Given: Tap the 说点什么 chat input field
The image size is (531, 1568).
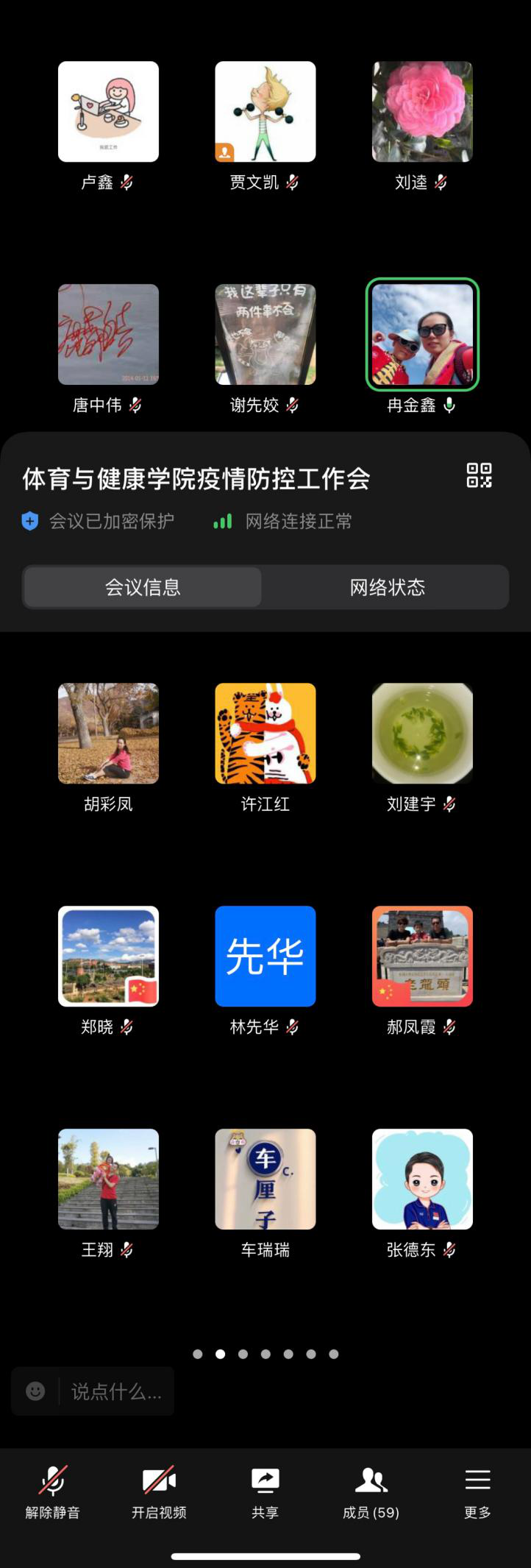Looking at the screenshot, I should 115,1391.
